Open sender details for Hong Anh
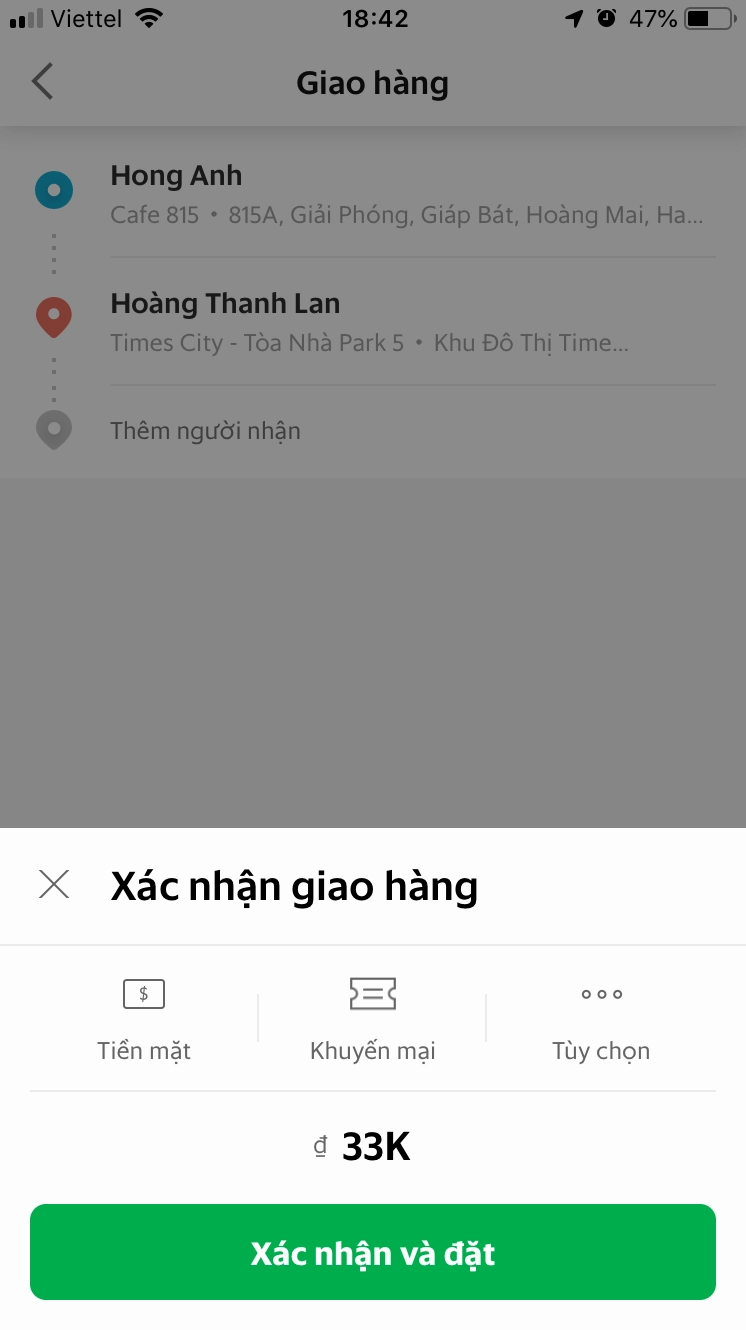The image size is (746, 1330). tap(176, 175)
